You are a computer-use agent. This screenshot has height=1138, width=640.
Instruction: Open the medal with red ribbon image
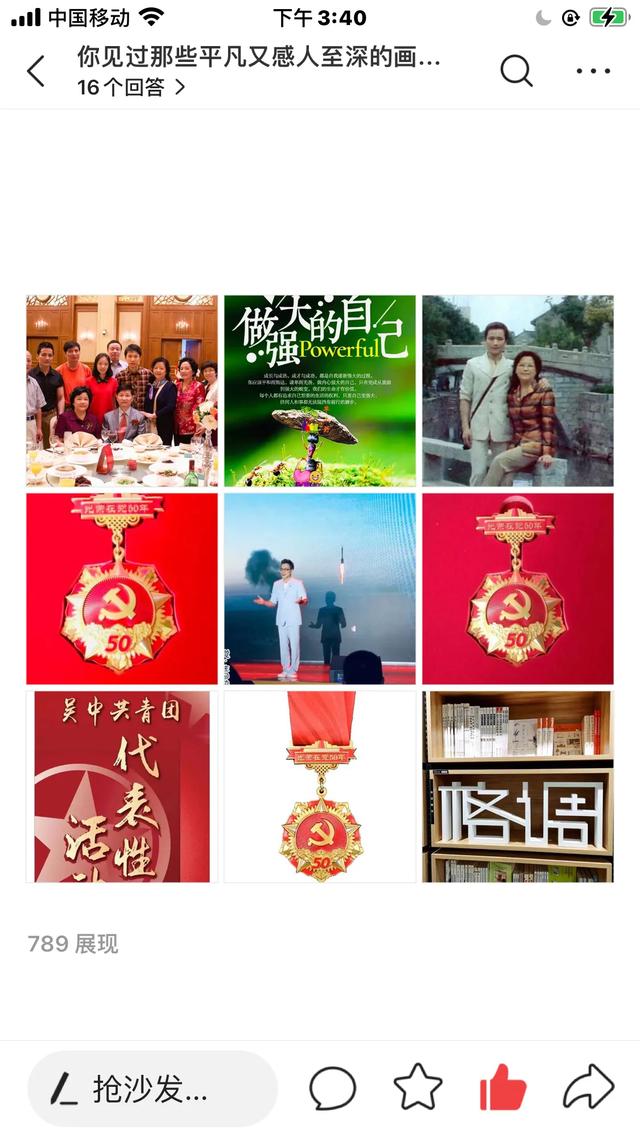[x=320, y=786]
